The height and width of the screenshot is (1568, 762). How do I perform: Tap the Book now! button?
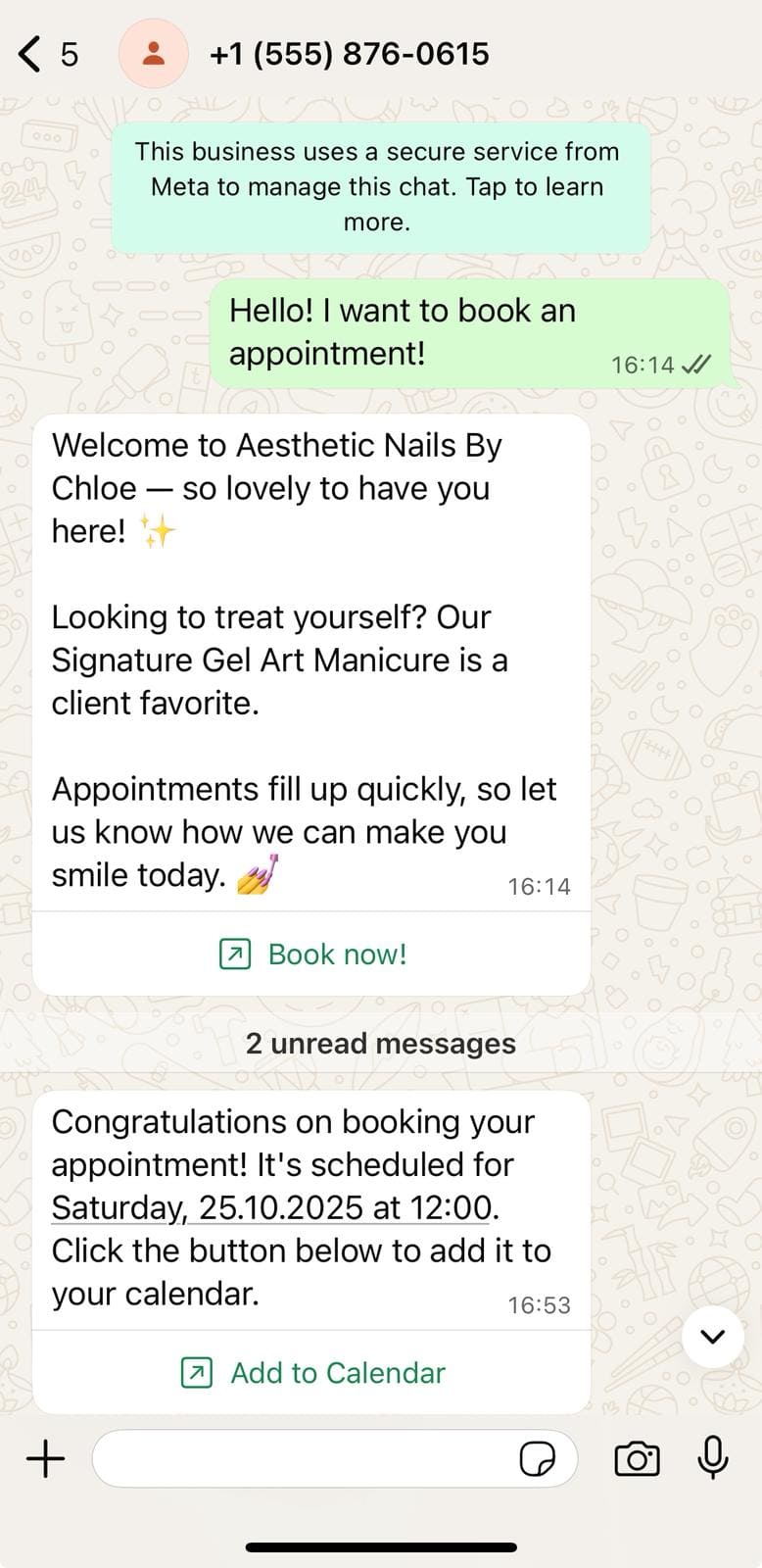(x=313, y=954)
